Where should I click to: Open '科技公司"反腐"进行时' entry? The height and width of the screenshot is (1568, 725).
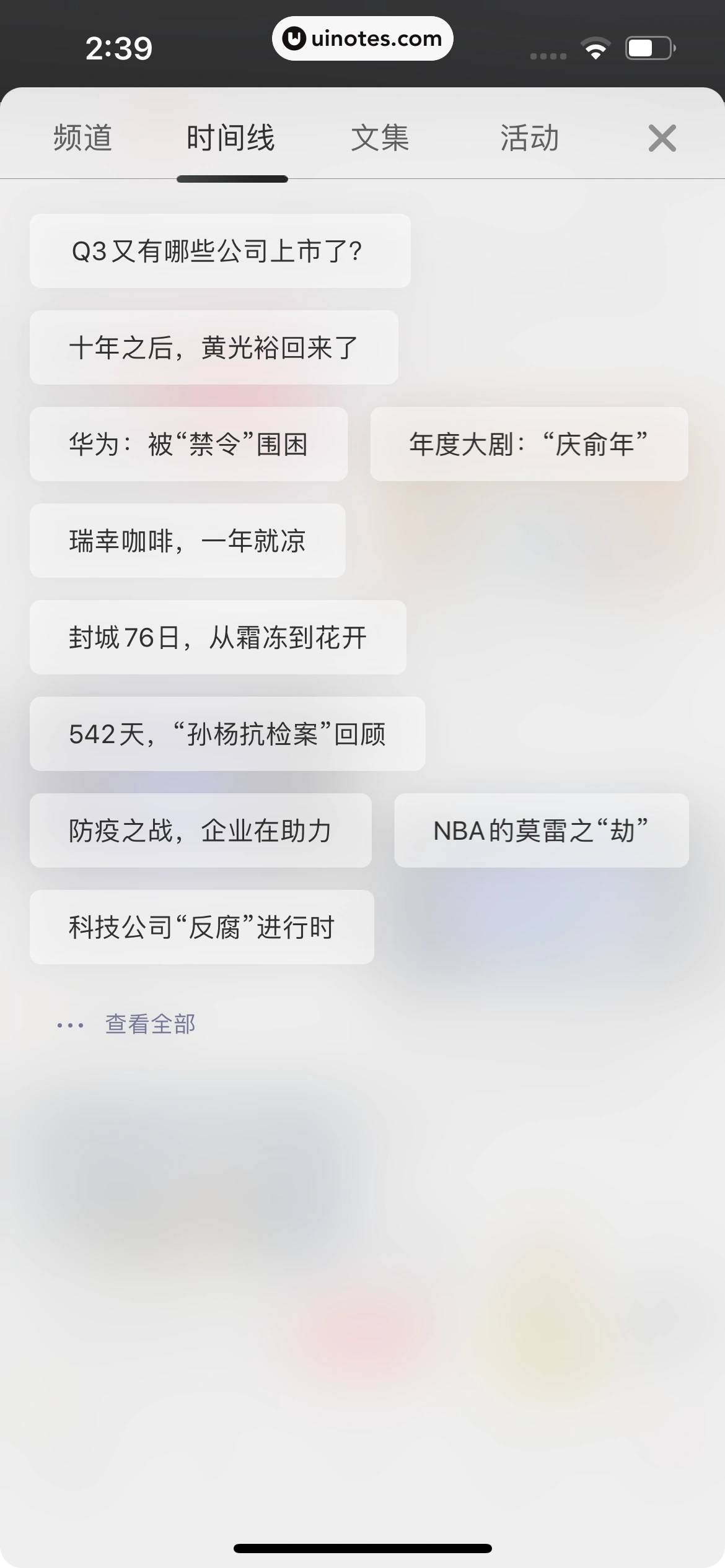(x=201, y=927)
